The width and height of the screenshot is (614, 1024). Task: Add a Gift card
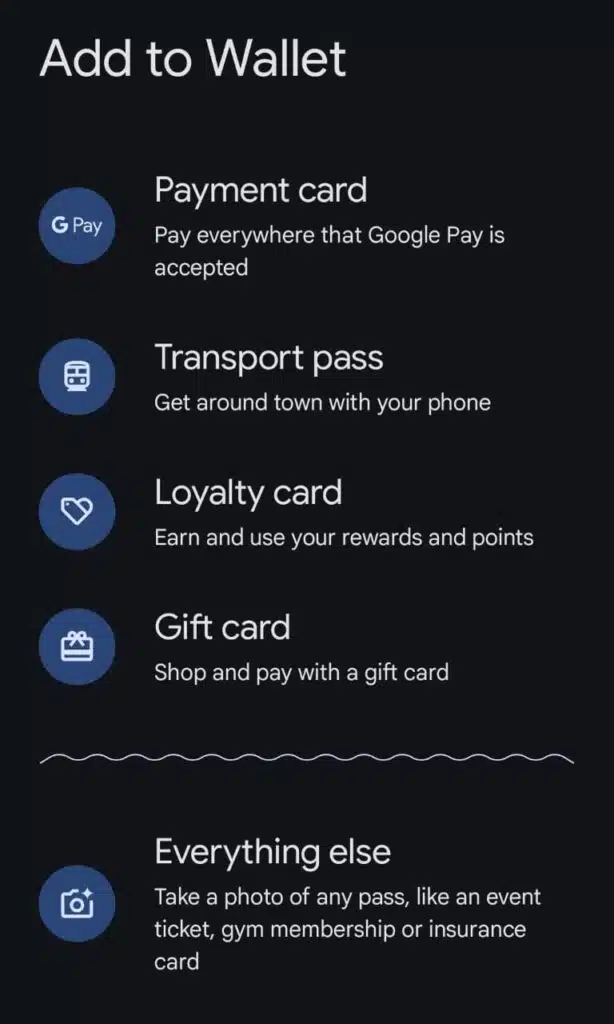pyautogui.click(x=307, y=647)
